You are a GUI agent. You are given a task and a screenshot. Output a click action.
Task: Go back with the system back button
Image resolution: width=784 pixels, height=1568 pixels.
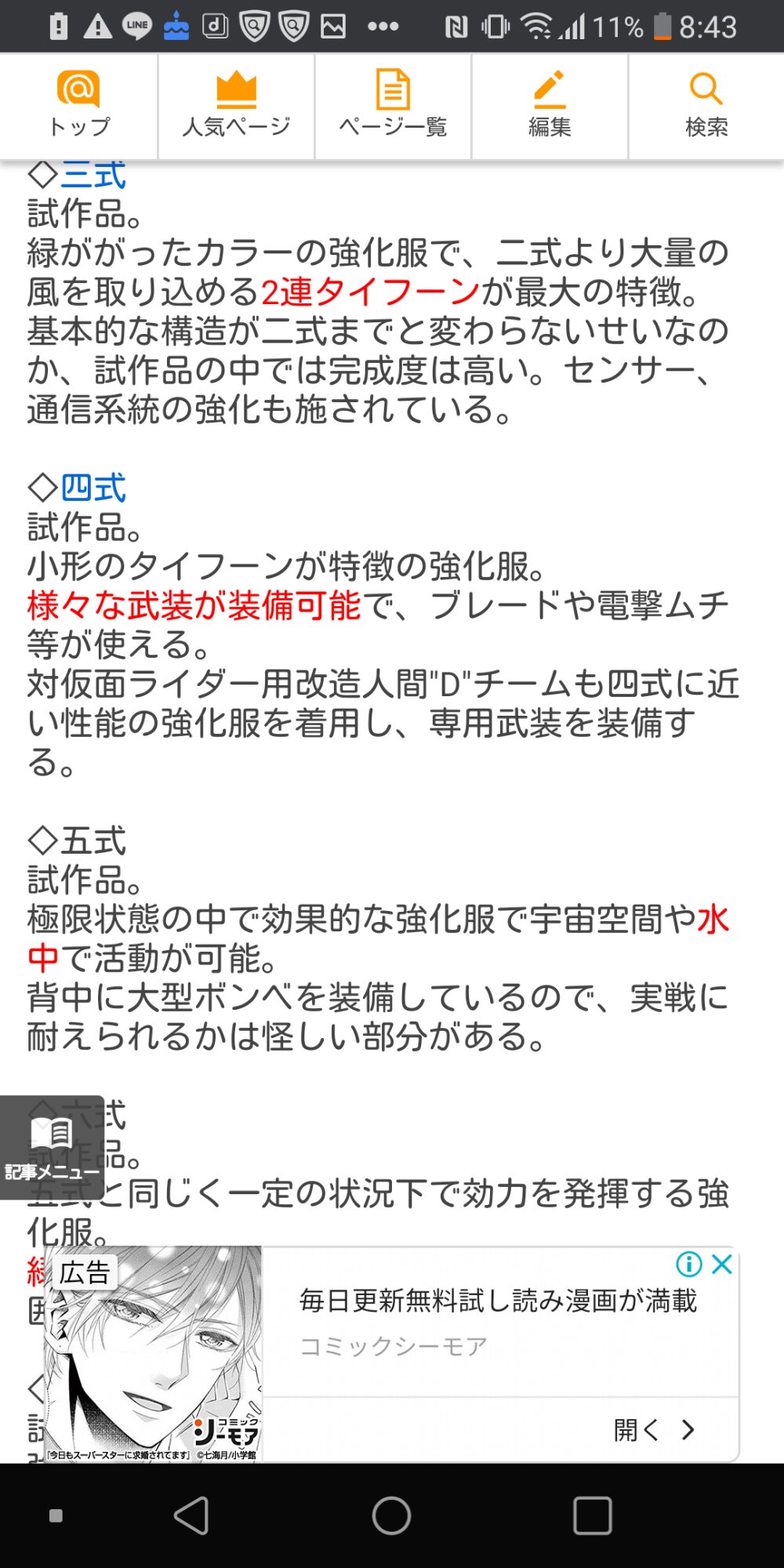pos(191,1515)
